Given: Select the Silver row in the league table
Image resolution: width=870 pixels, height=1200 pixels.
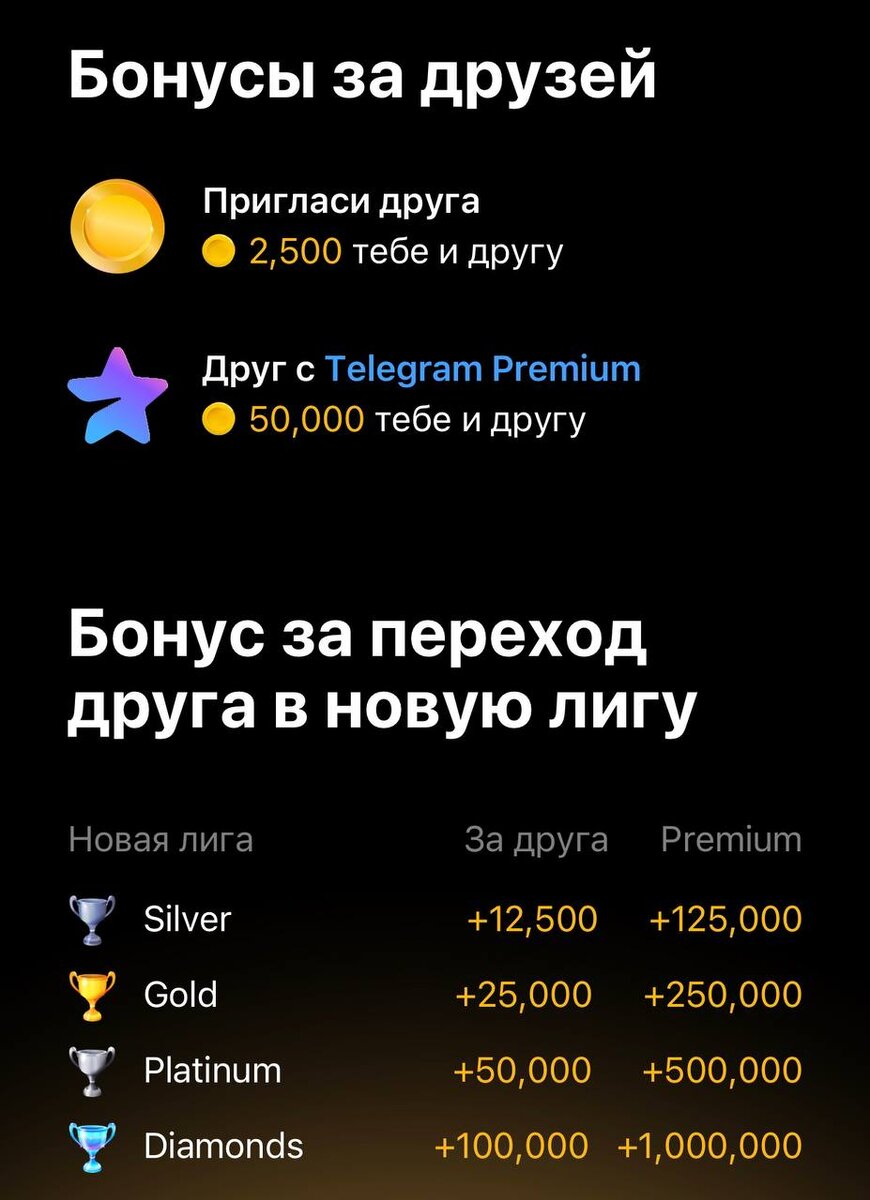Looking at the screenshot, I should click(x=187, y=917).
